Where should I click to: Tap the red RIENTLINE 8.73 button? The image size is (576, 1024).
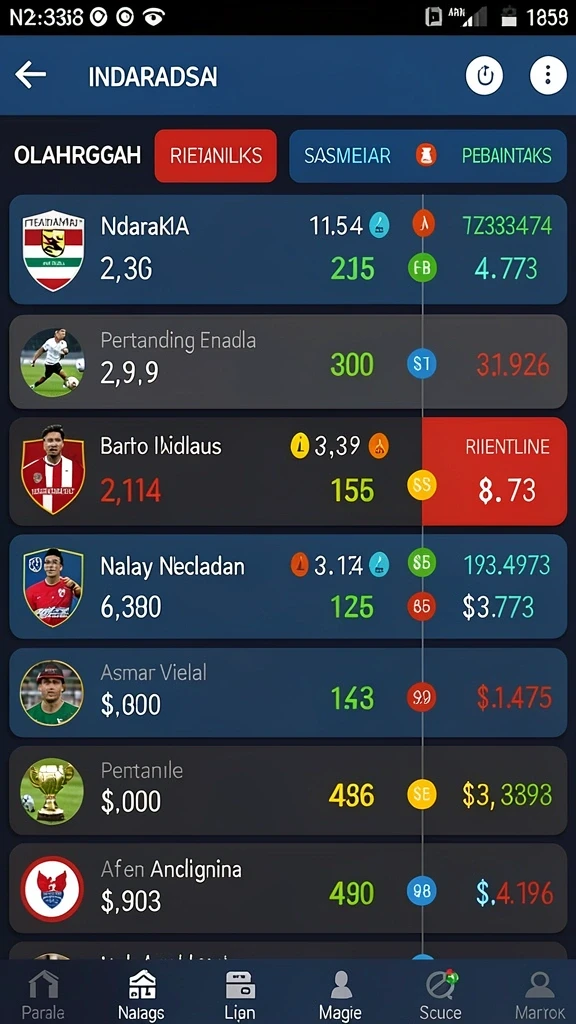pos(494,471)
